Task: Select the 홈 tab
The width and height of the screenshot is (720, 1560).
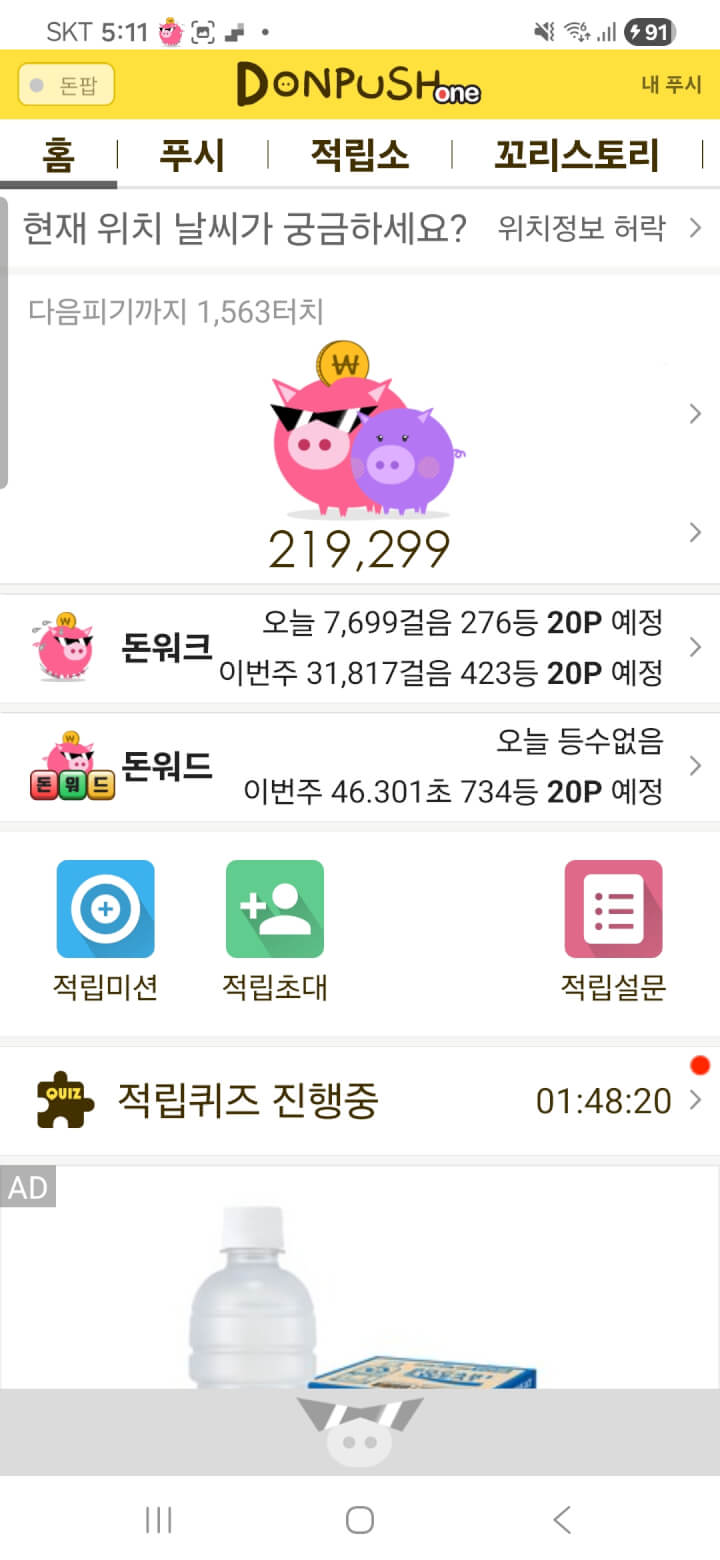Action: tap(58, 156)
